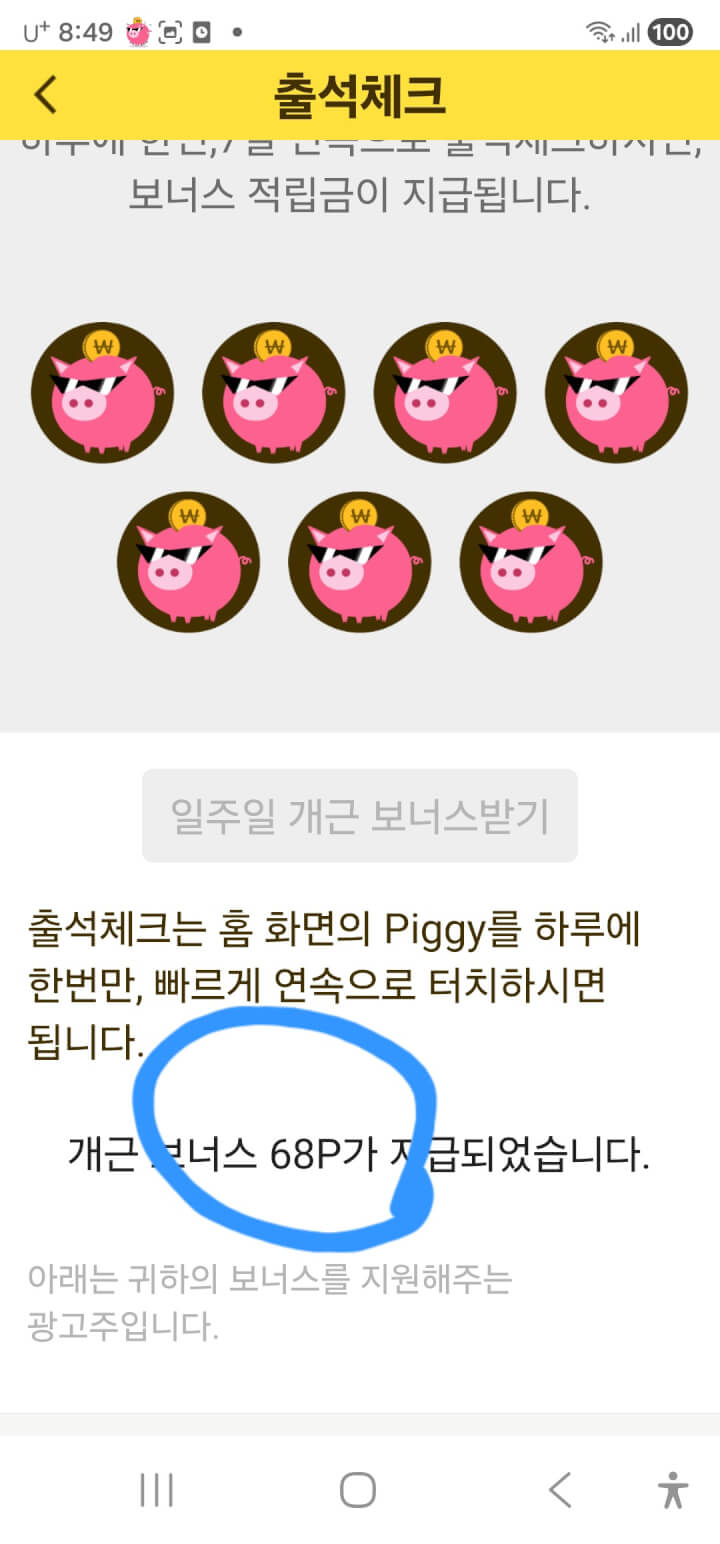Image resolution: width=720 pixels, height=1544 pixels.
Task: Go to the system home screen
Action: 358,1490
